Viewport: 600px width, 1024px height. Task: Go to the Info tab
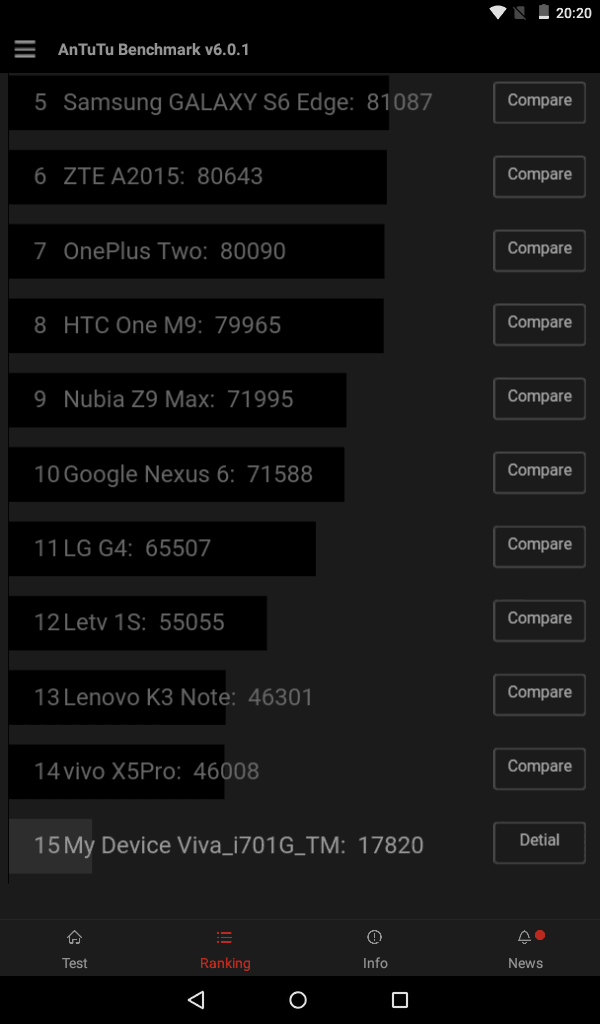tap(375, 949)
